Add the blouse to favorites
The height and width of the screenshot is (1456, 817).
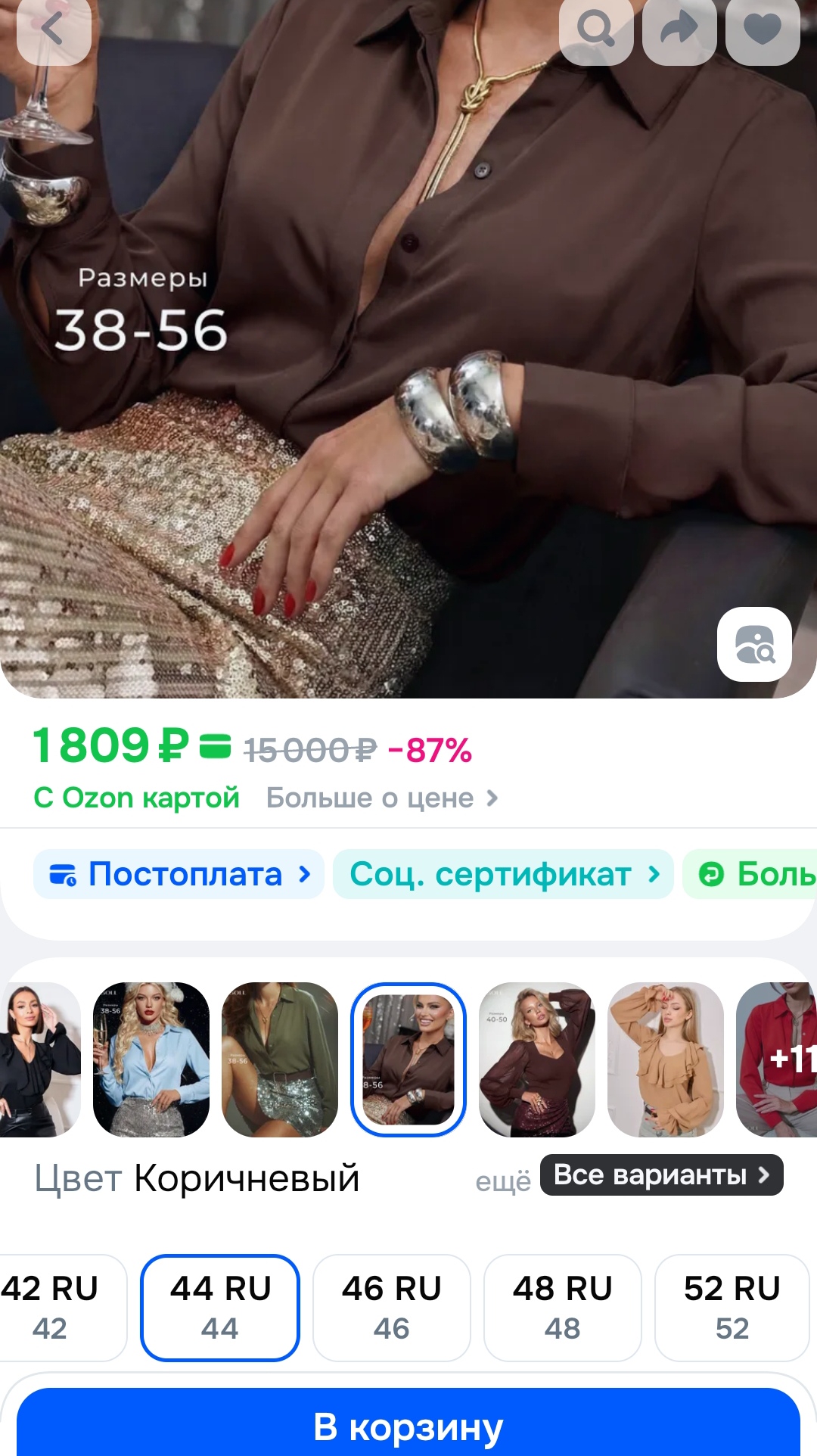point(763,30)
